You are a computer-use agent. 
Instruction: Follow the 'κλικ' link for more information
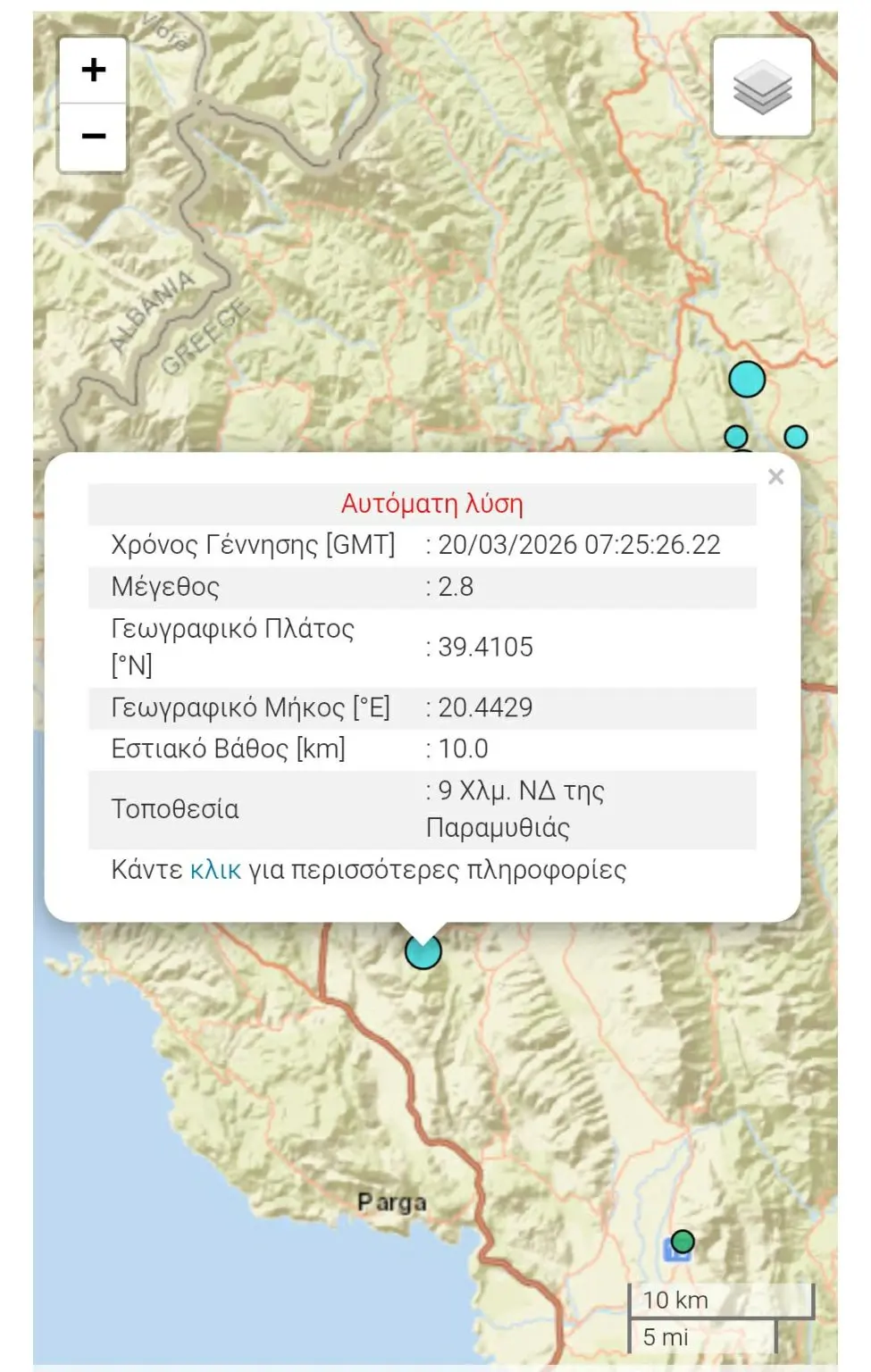[x=215, y=870]
